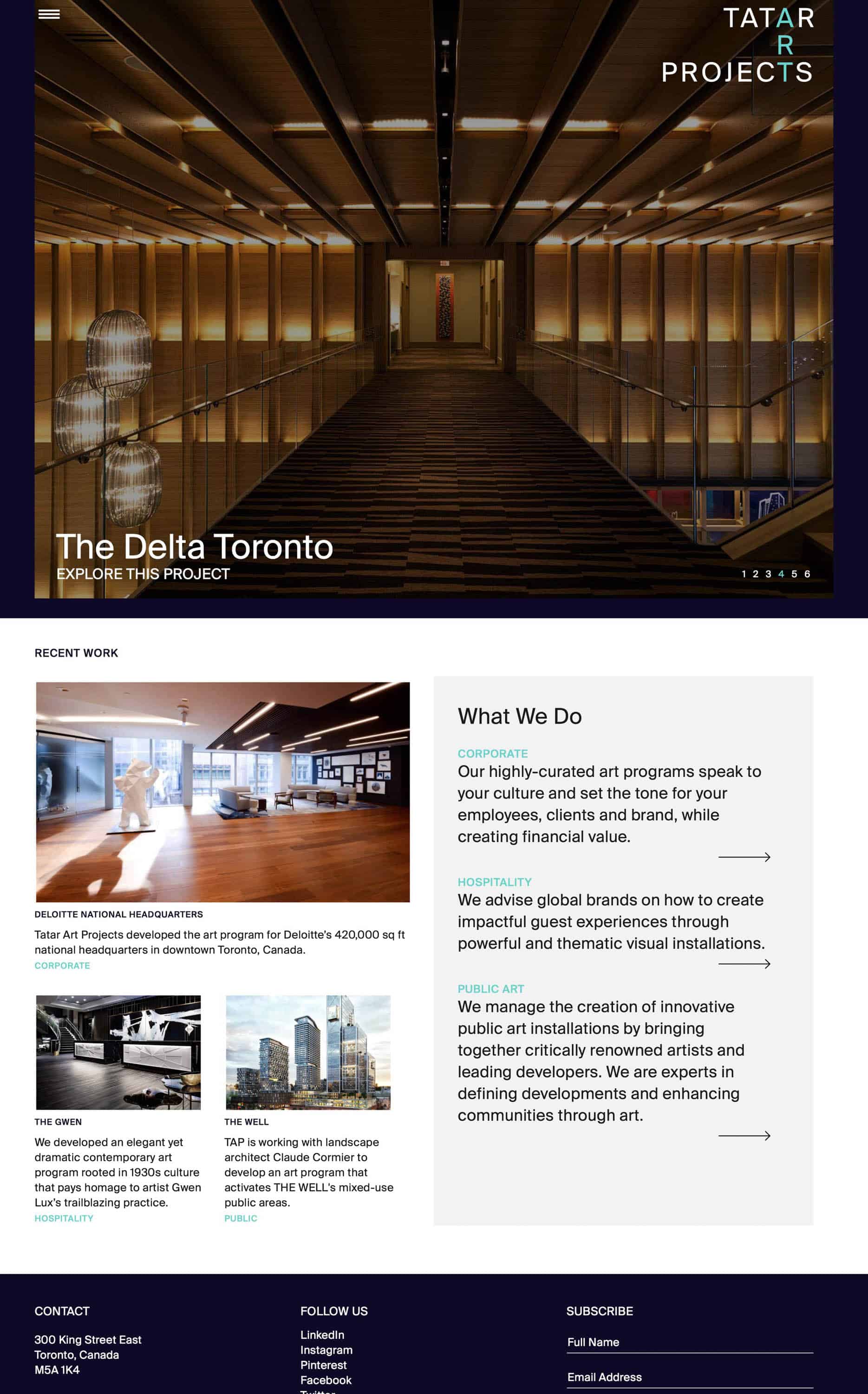The height and width of the screenshot is (1394, 868).
Task: Jump to slide 1 of the carousel
Action: (x=744, y=574)
